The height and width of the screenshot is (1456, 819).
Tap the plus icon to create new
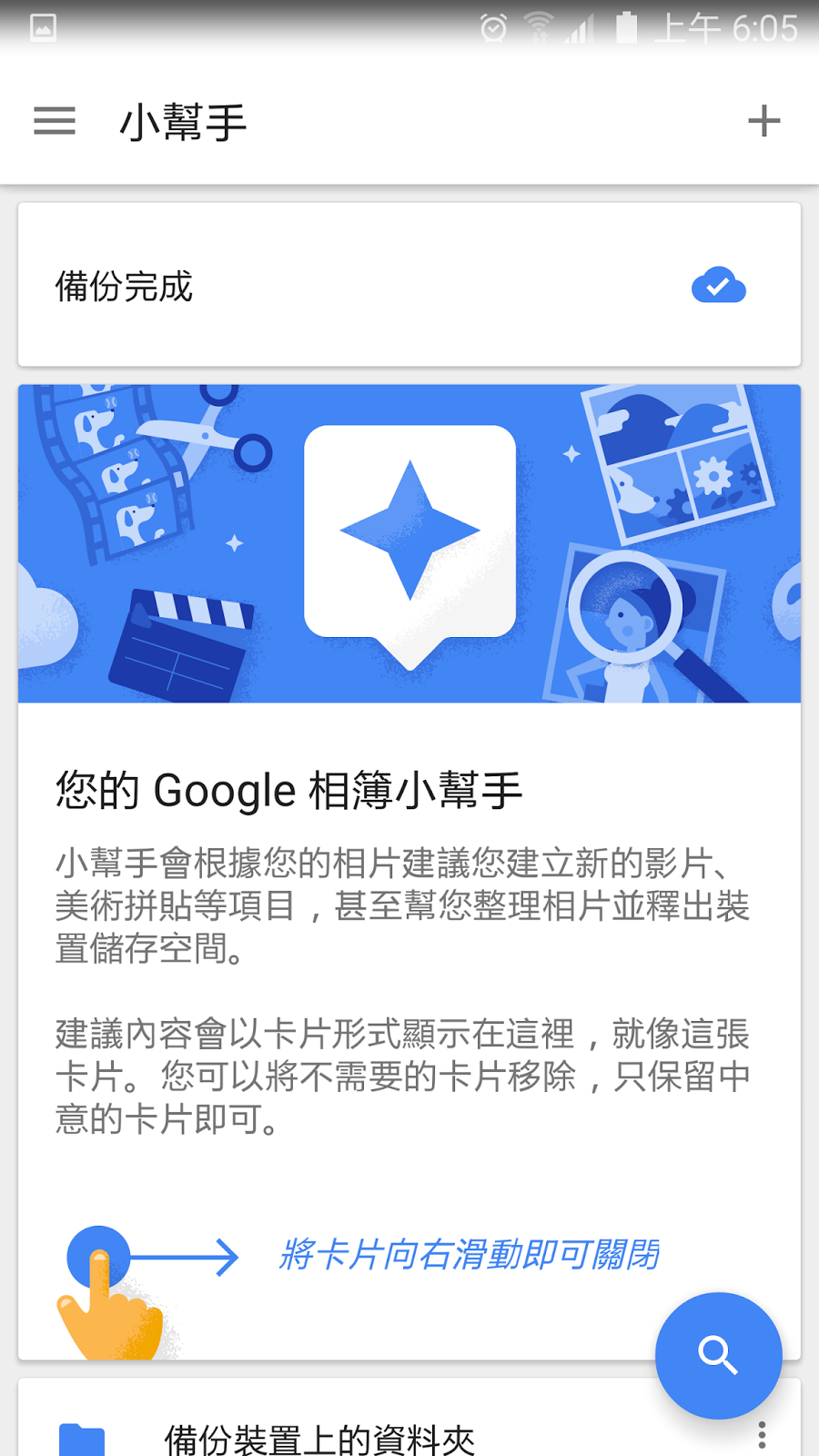pos(763,121)
